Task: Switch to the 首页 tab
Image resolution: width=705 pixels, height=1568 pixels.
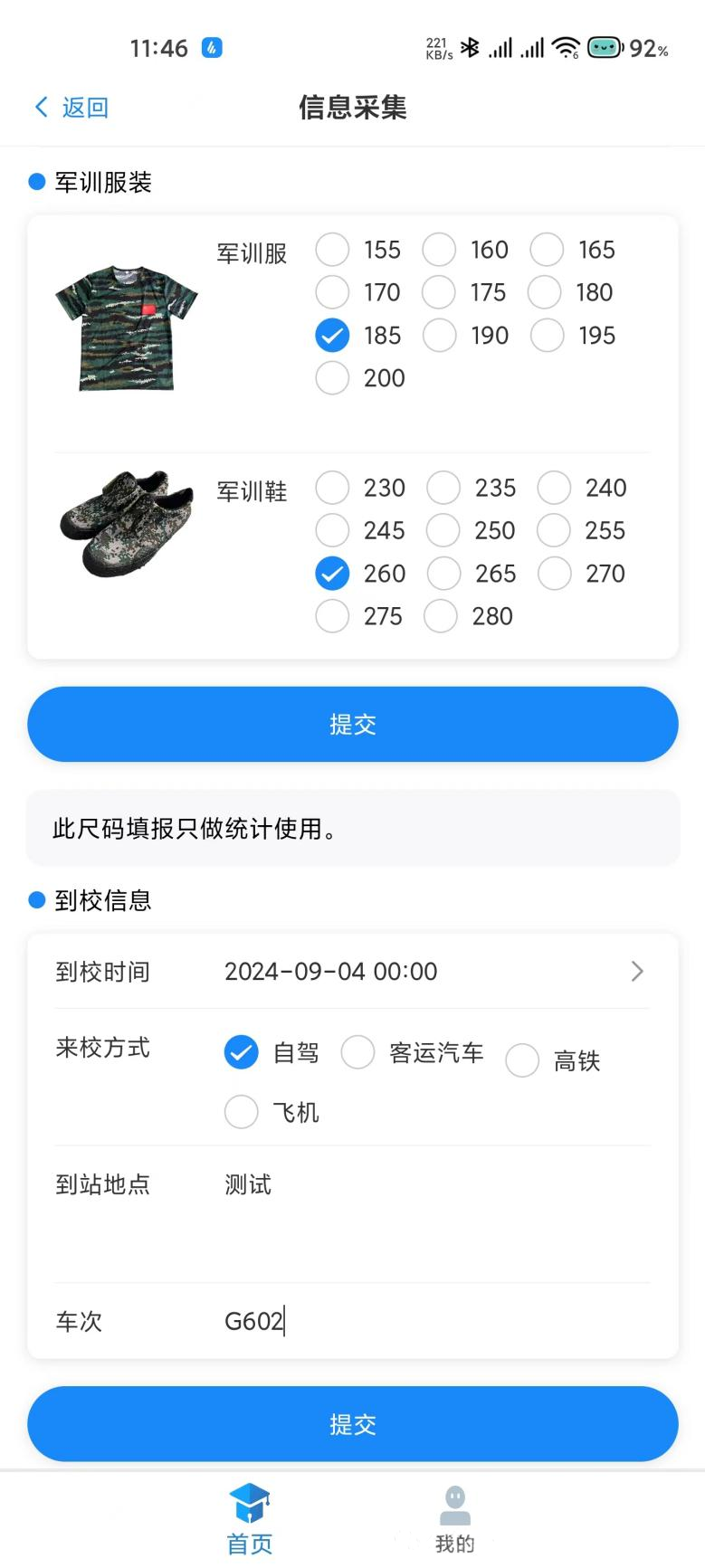Action: pos(250,1519)
